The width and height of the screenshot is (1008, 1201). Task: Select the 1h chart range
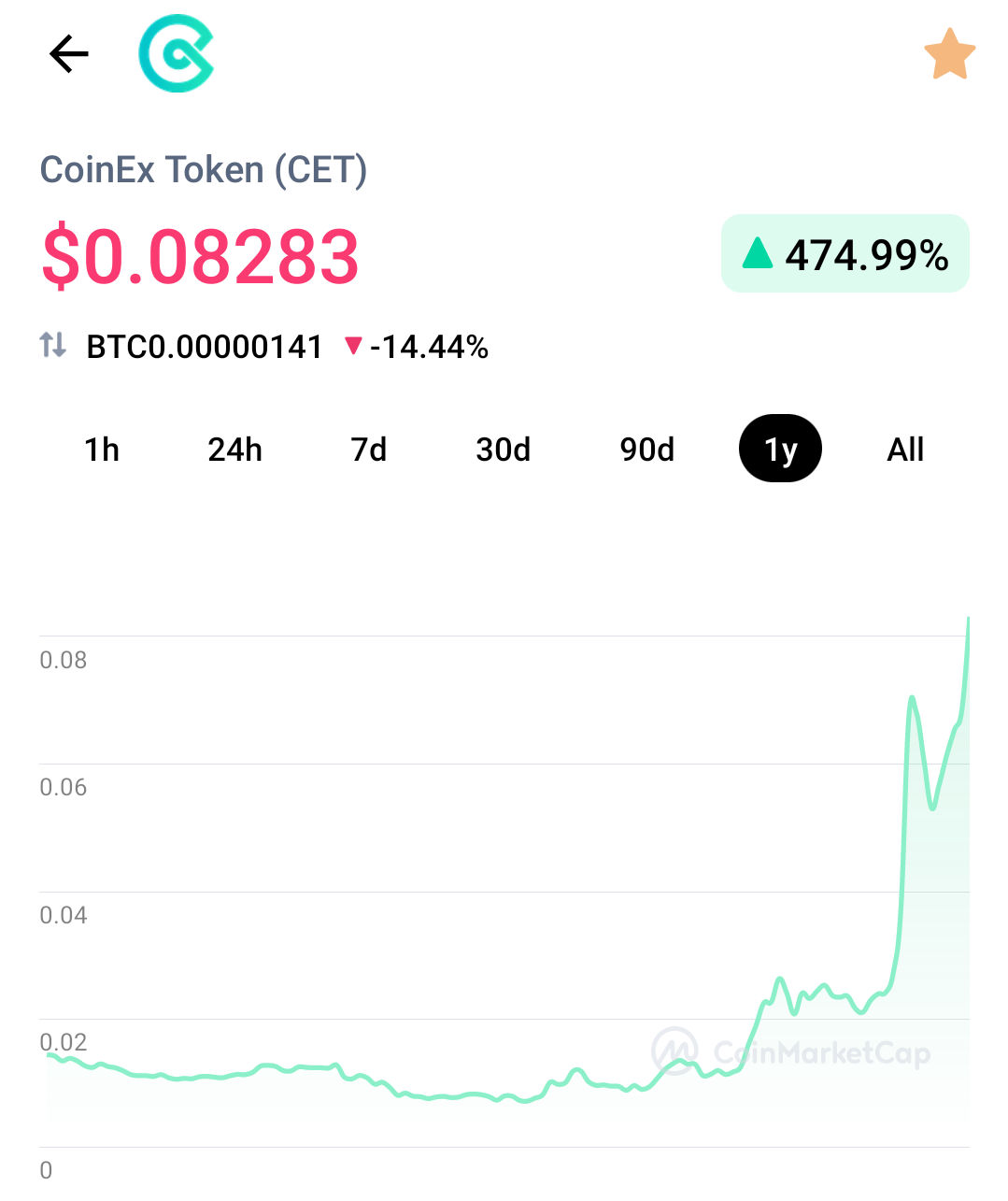click(x=102, y=450)
